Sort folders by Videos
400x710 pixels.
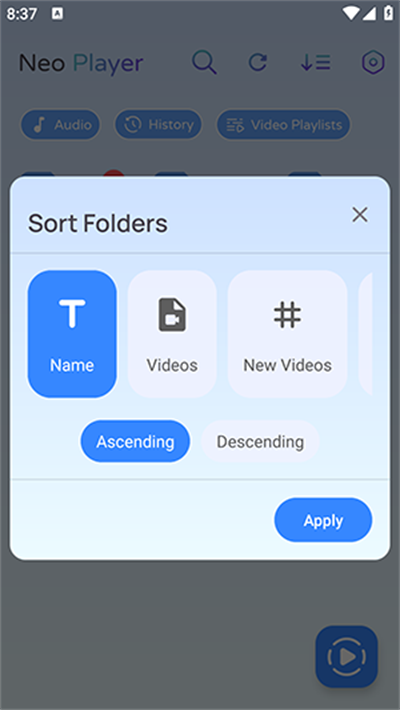click(172, 334)
